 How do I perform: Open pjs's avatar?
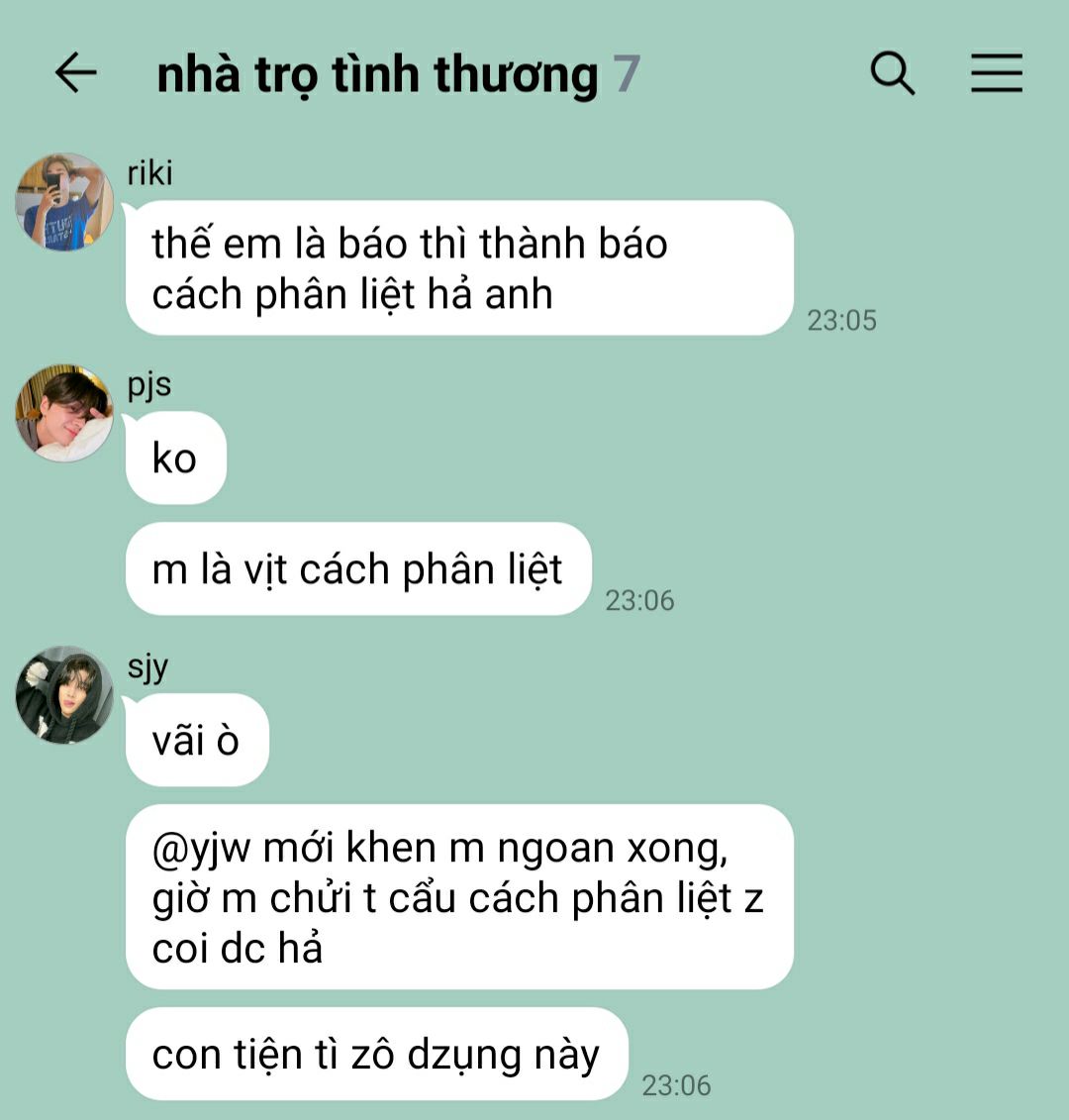[x=64, y=413]
